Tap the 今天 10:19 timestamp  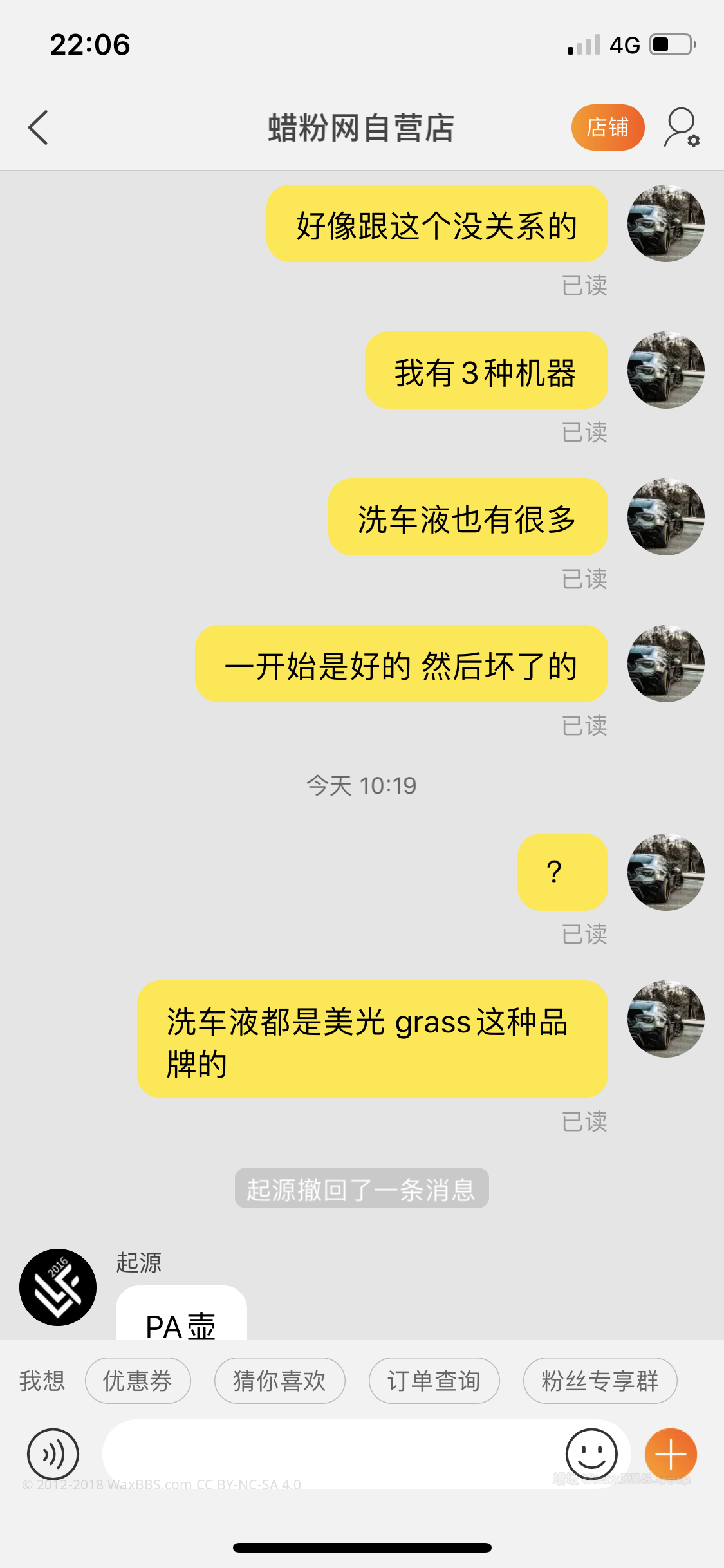(x=362, y=785)
